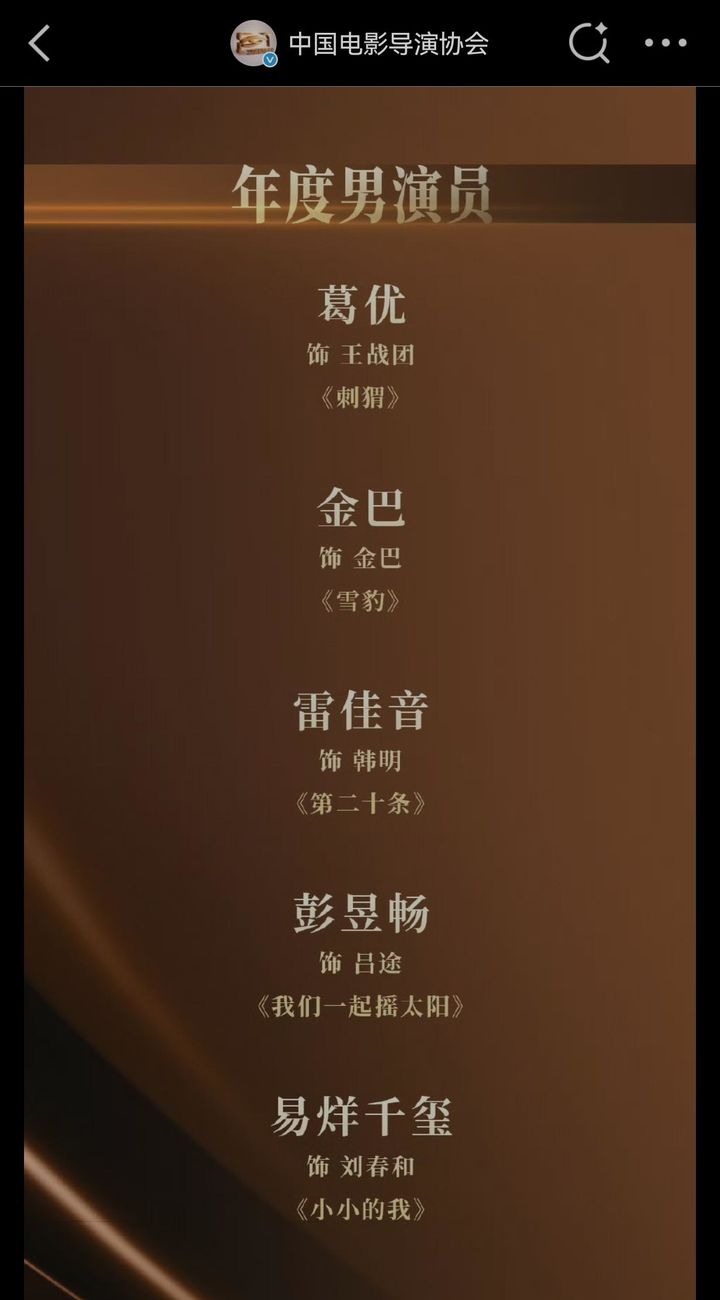
Task: Tap the search icon in the header
Action: click(588, 43)
